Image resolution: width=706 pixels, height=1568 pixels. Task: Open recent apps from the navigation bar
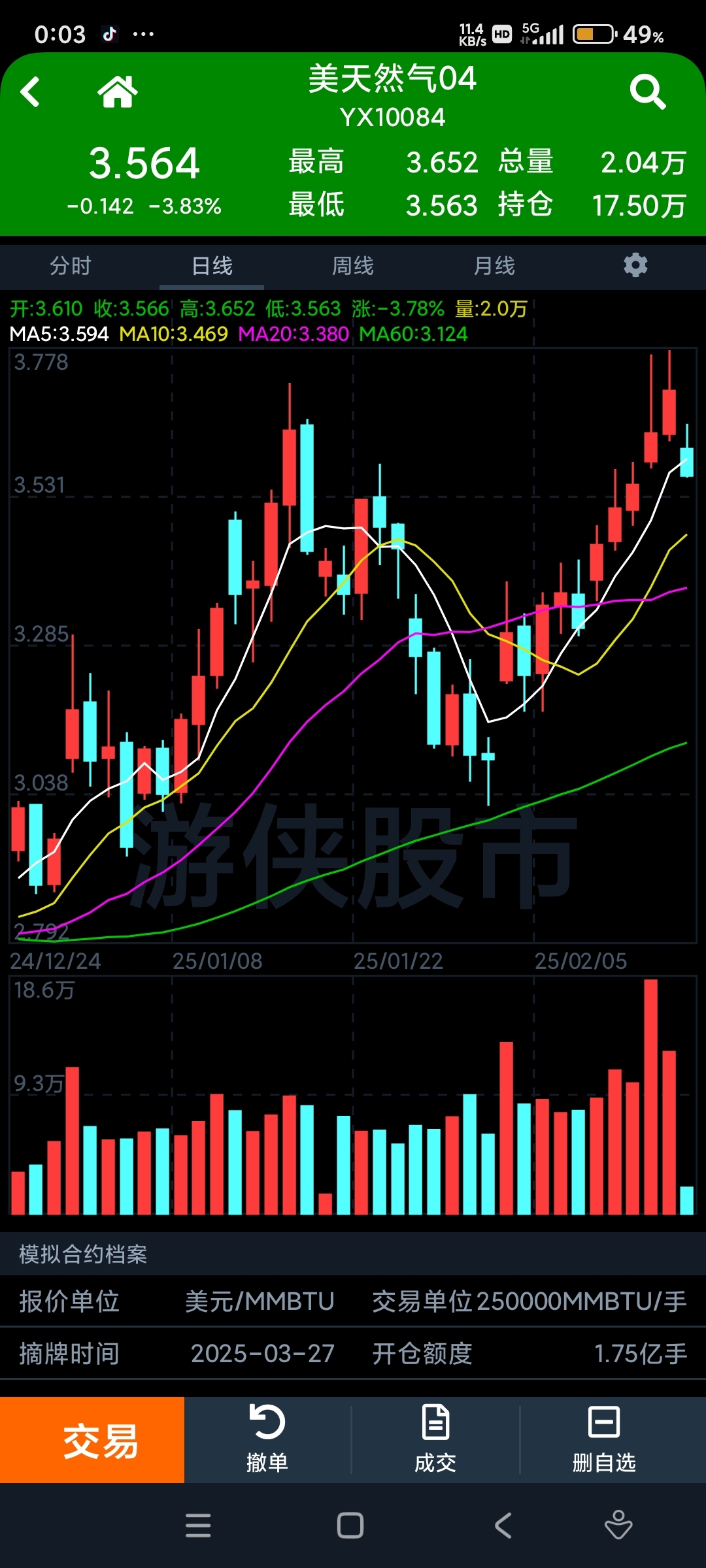tap(198, 1526)
